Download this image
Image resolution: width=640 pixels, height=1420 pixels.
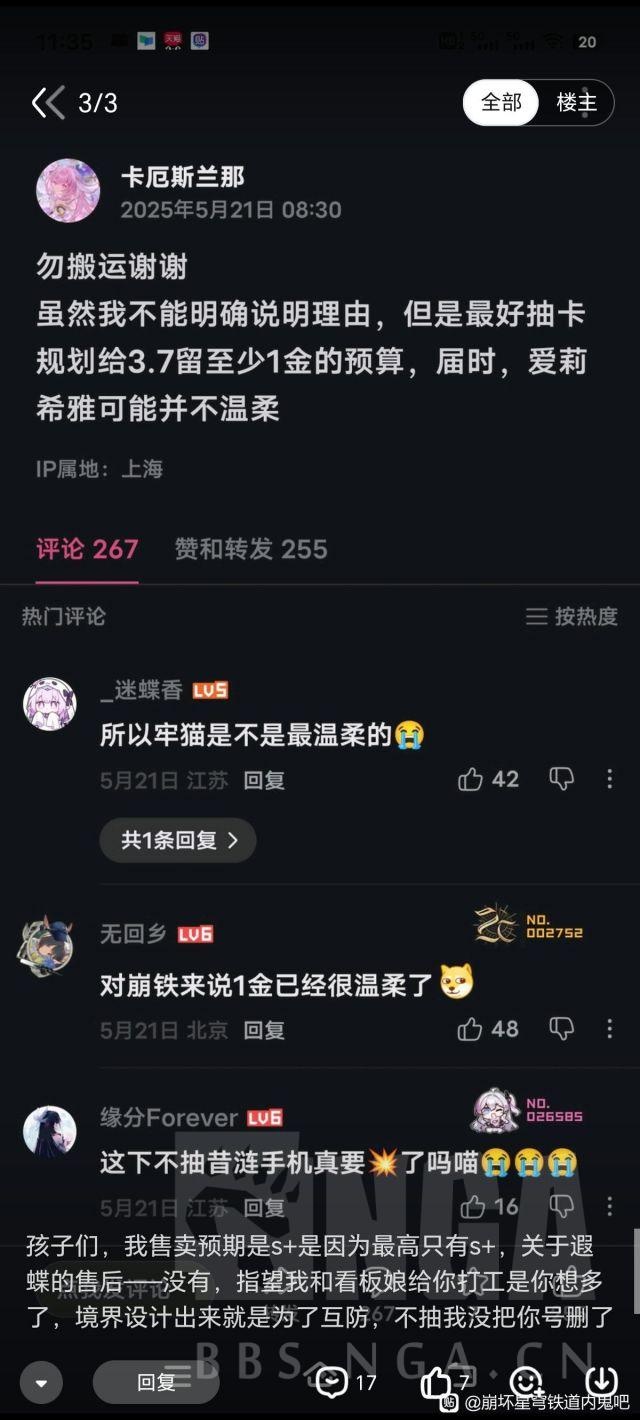tap(600, 1381)
